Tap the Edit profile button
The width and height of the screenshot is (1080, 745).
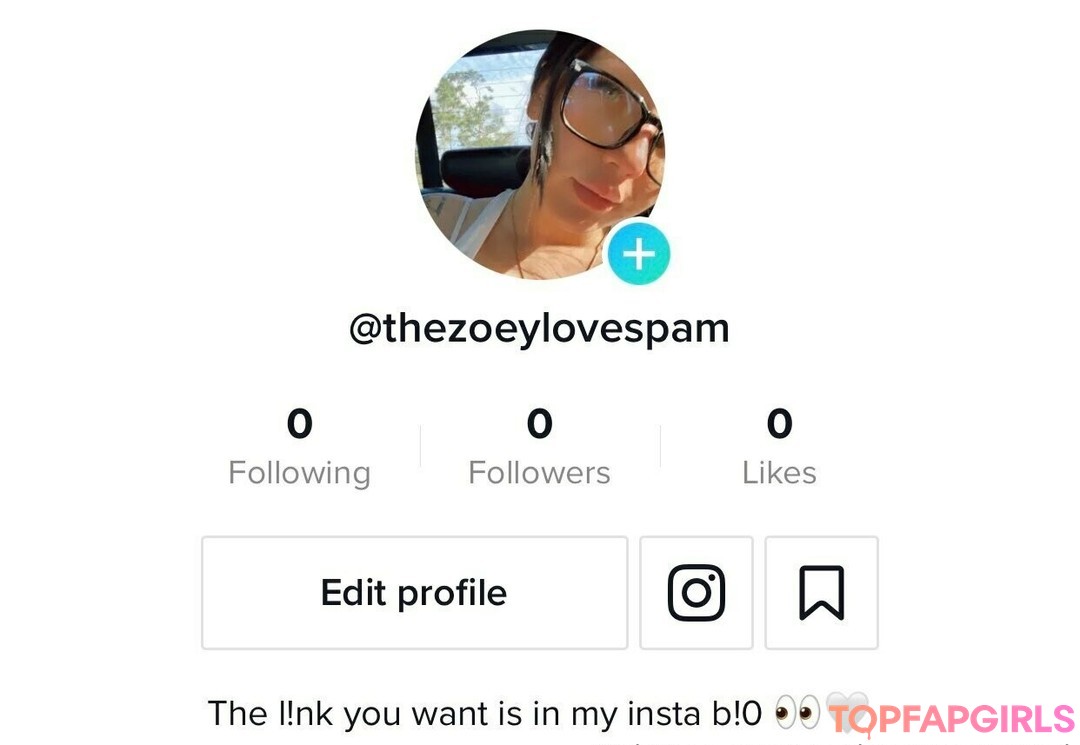coord(414,593)
